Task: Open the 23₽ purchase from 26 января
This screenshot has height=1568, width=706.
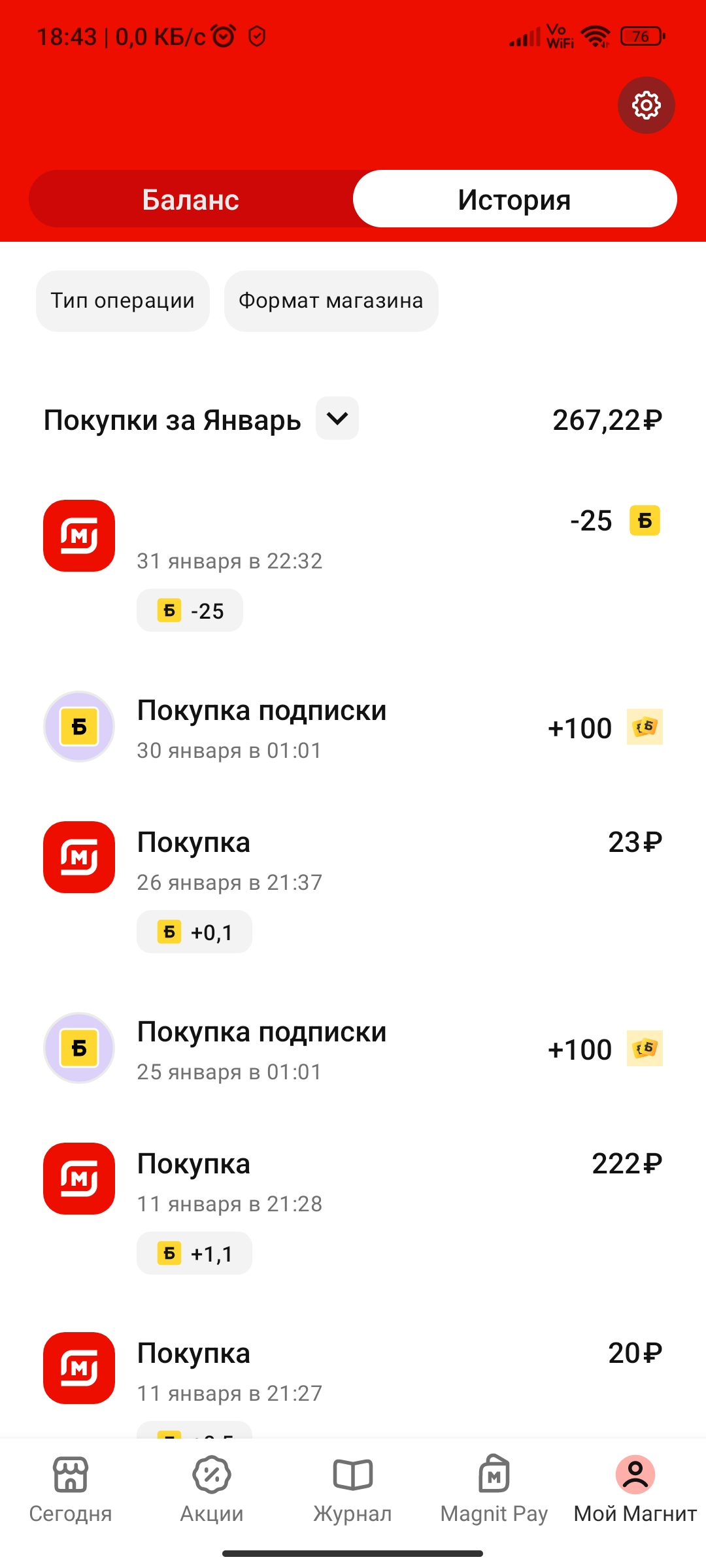Action: pos(353,887)
